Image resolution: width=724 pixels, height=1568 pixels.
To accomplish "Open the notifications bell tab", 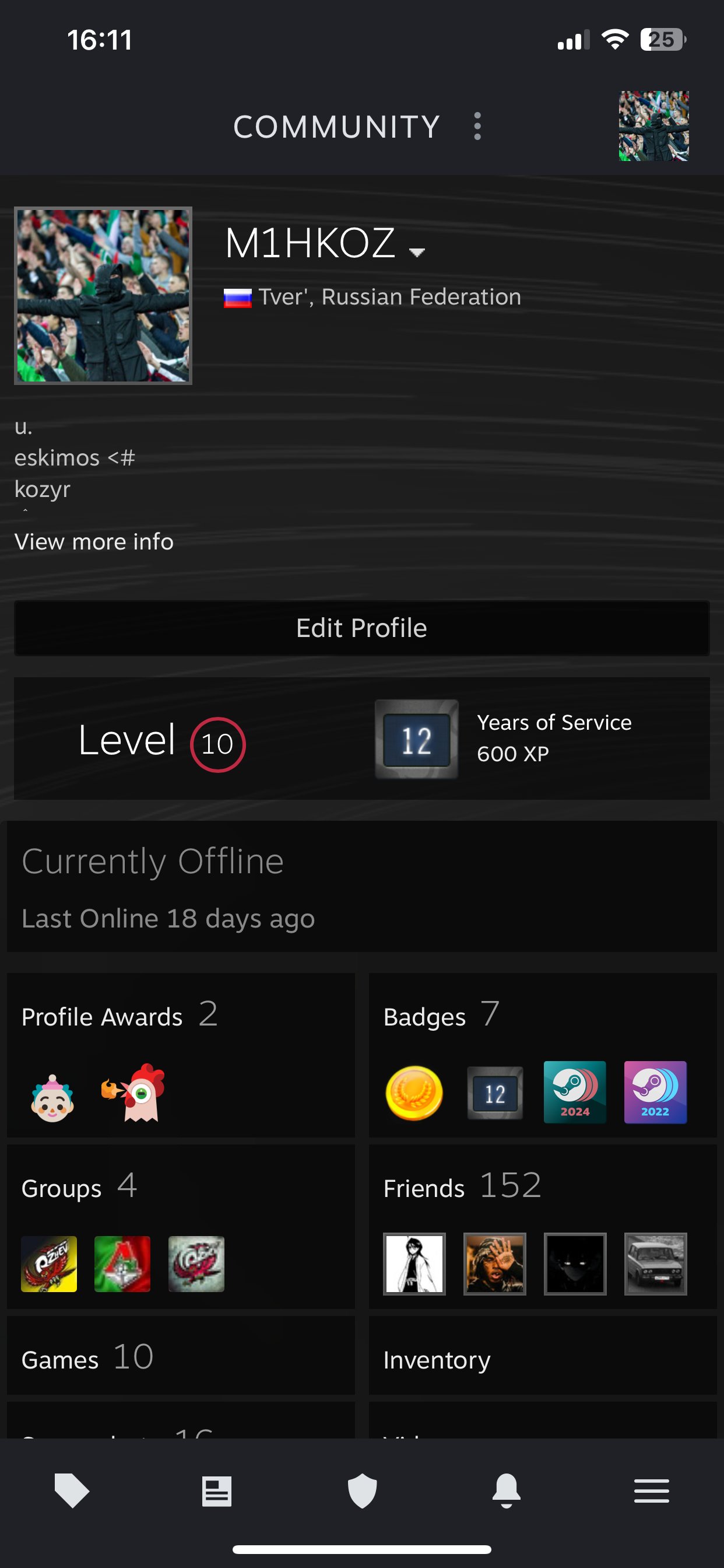I will coord(506,1490).
